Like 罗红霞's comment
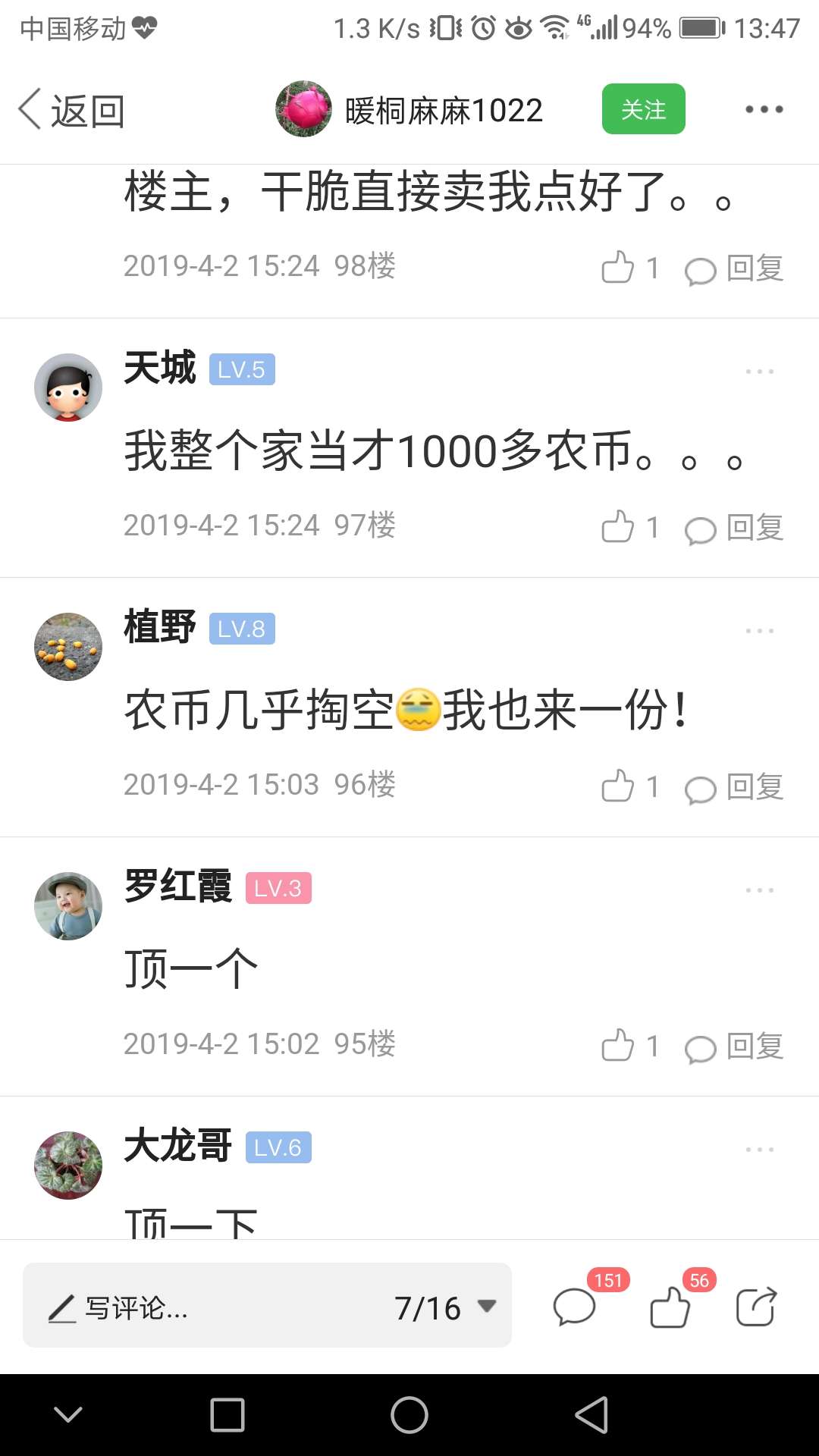The image size is (819, 1456). 630,1046
